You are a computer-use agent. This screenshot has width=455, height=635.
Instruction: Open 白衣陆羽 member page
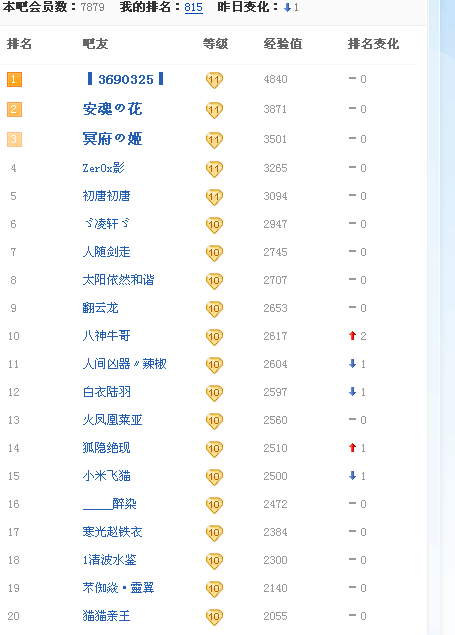106,392
